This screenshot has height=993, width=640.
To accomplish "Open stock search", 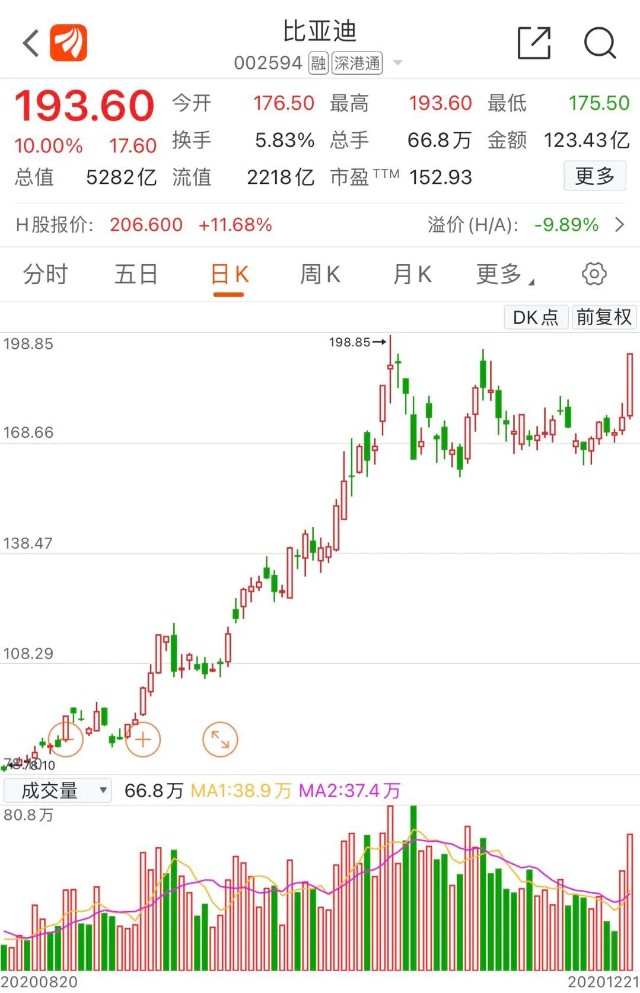I will point(600,43).
